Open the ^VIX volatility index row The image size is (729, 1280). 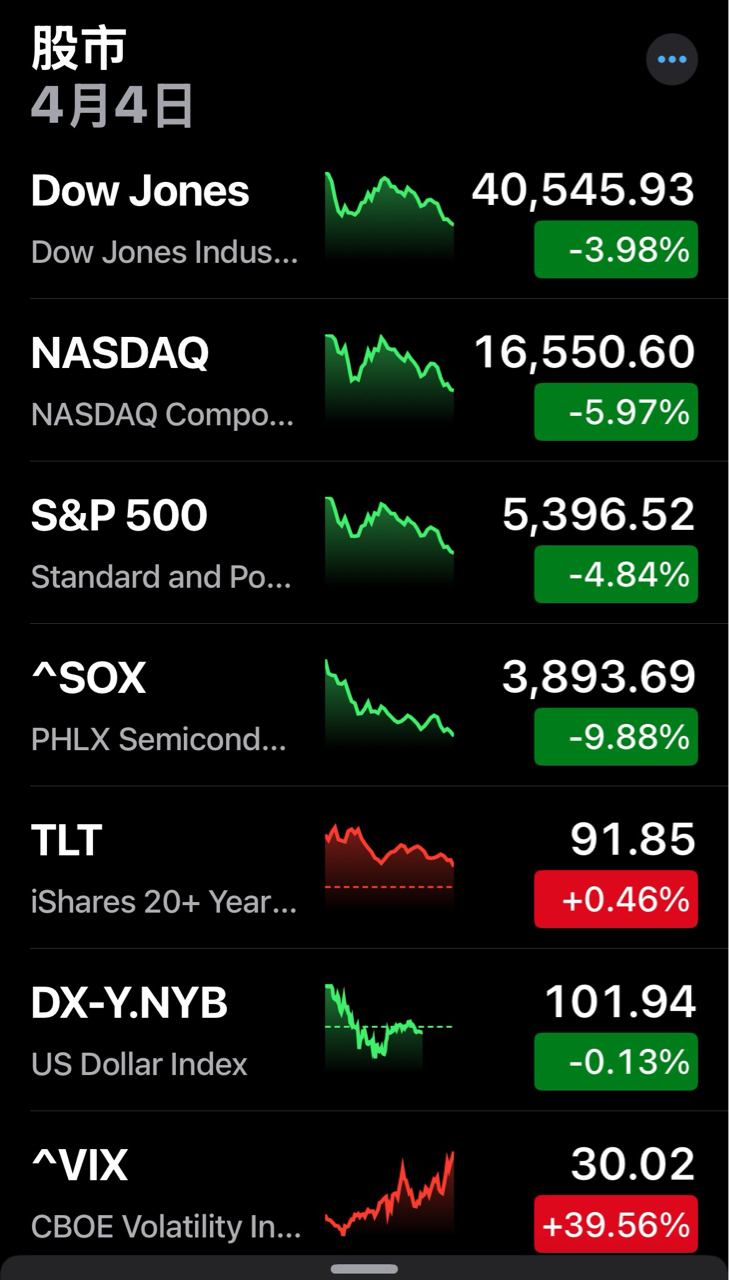[x=165, y=1192]
